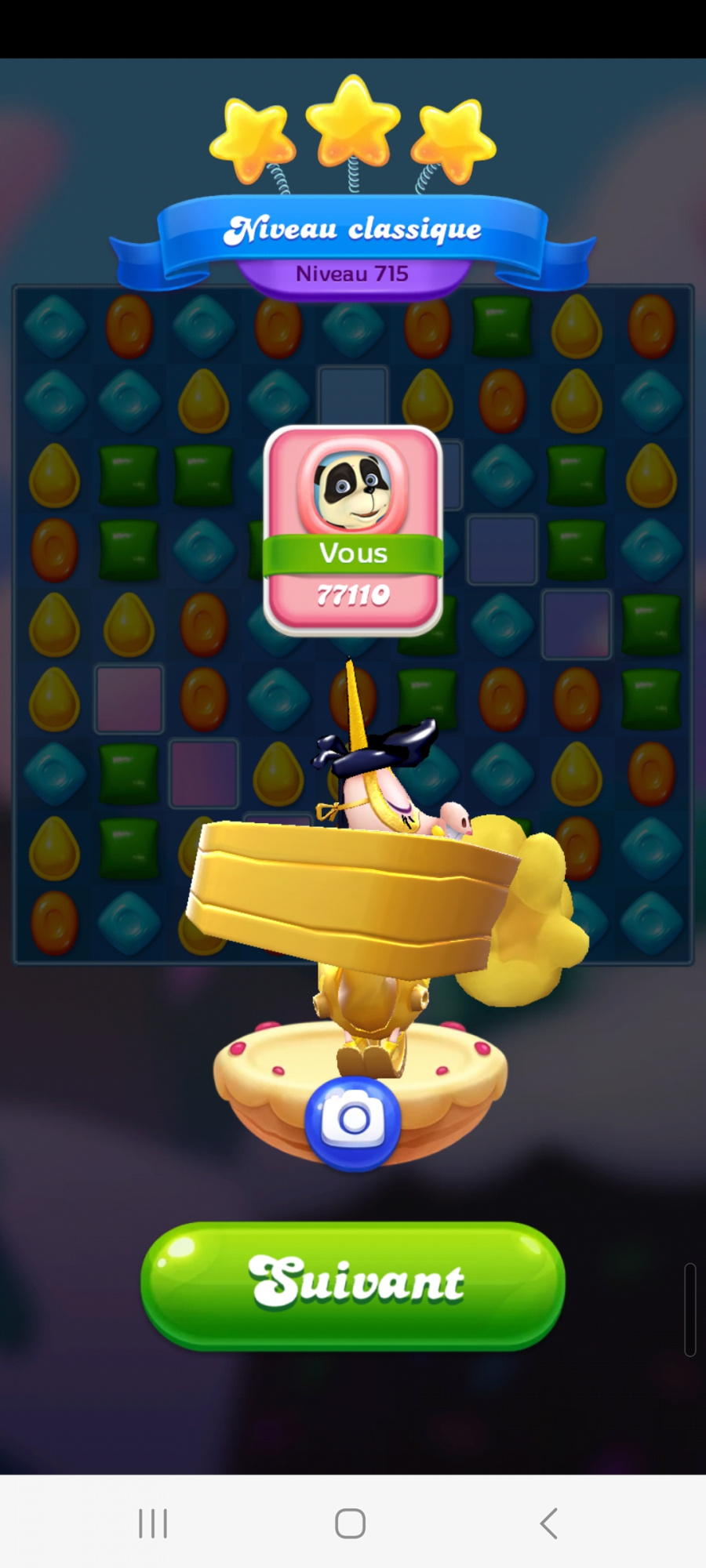Screen dimensions: 706x1568
Task: Go back with the system back arrow
Action: pyautogui.click(x=549, y=1523)
